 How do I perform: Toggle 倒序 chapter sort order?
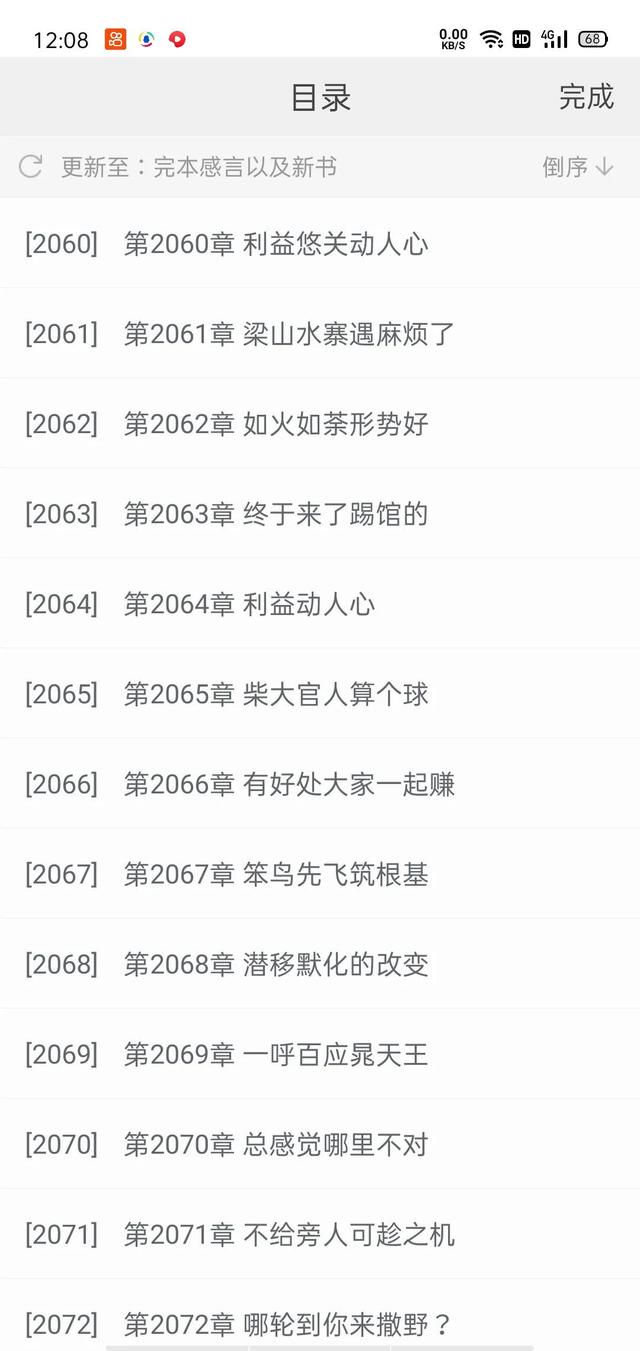[578, 167]
